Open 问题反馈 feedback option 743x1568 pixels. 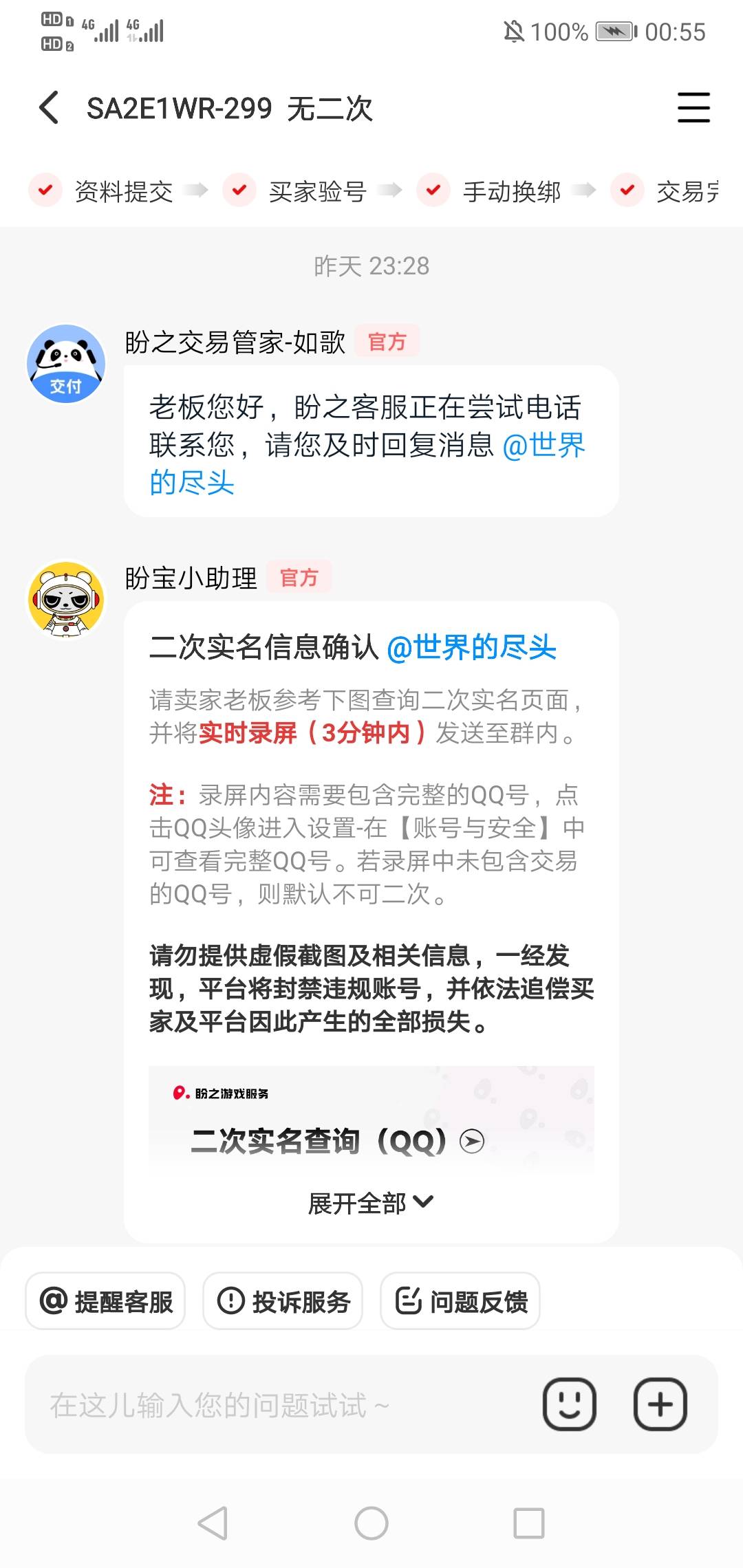pos(460,1300)
